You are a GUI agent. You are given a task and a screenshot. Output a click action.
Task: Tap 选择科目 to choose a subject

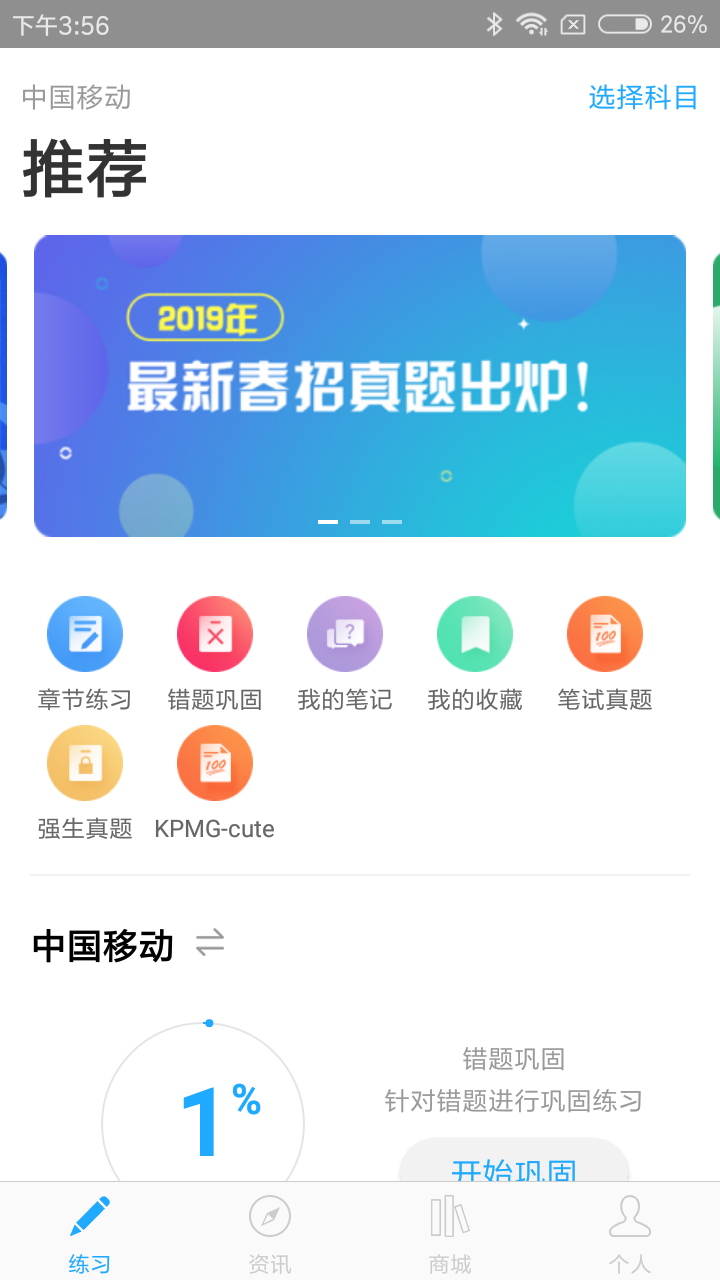642,97
